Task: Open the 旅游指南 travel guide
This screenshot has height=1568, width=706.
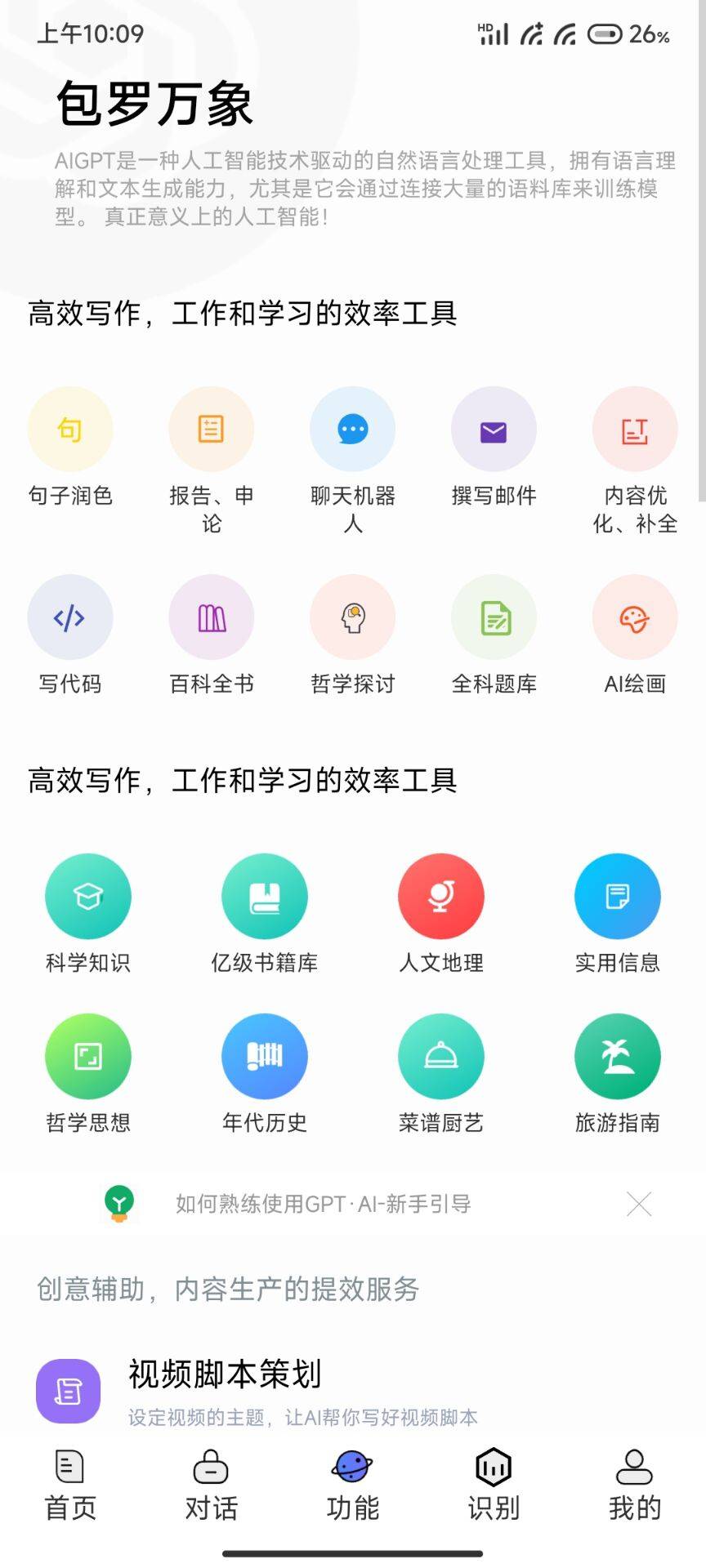Action: (618, 1057)
